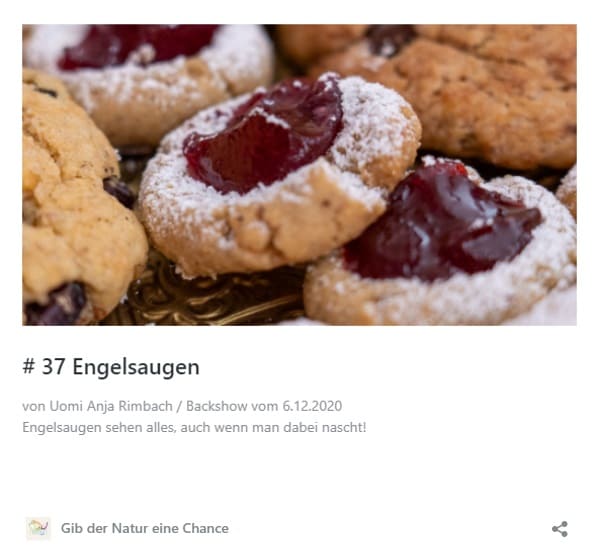Open the # 37 Engelsaugen article title
The height and width of the screenshot is (558, 600).
click(x=111, y=367)
